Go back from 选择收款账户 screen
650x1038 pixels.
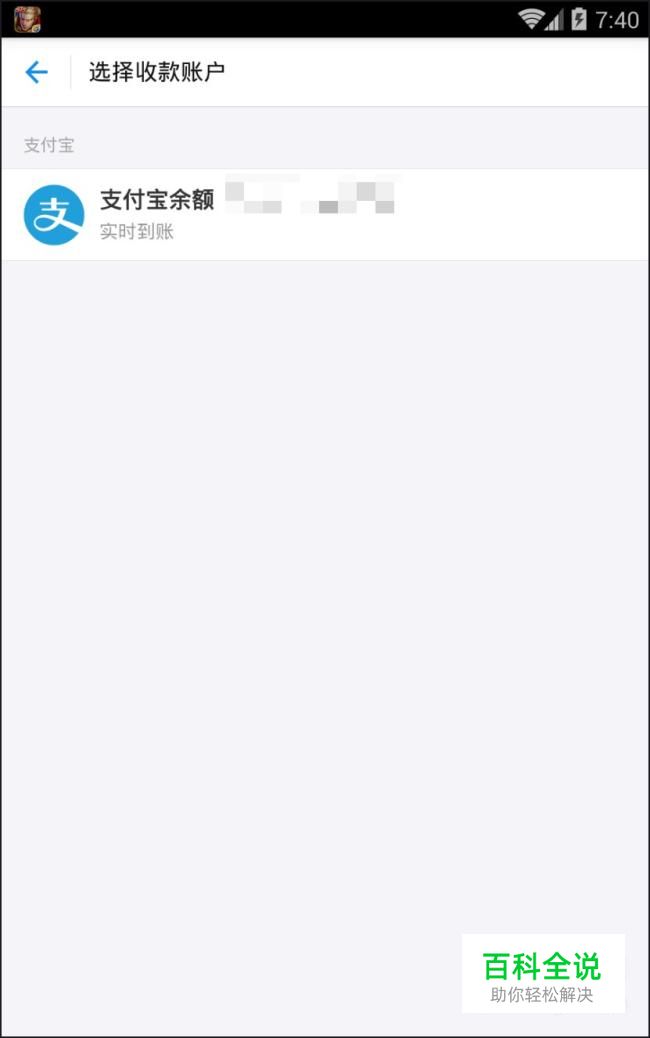click(x=36, y=72)
